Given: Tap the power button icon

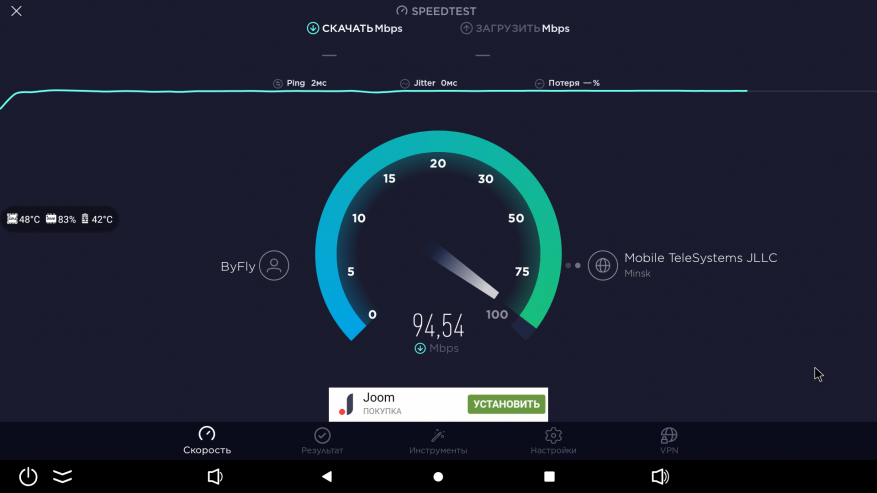Looking at the screenshot, I should (28, 477).
